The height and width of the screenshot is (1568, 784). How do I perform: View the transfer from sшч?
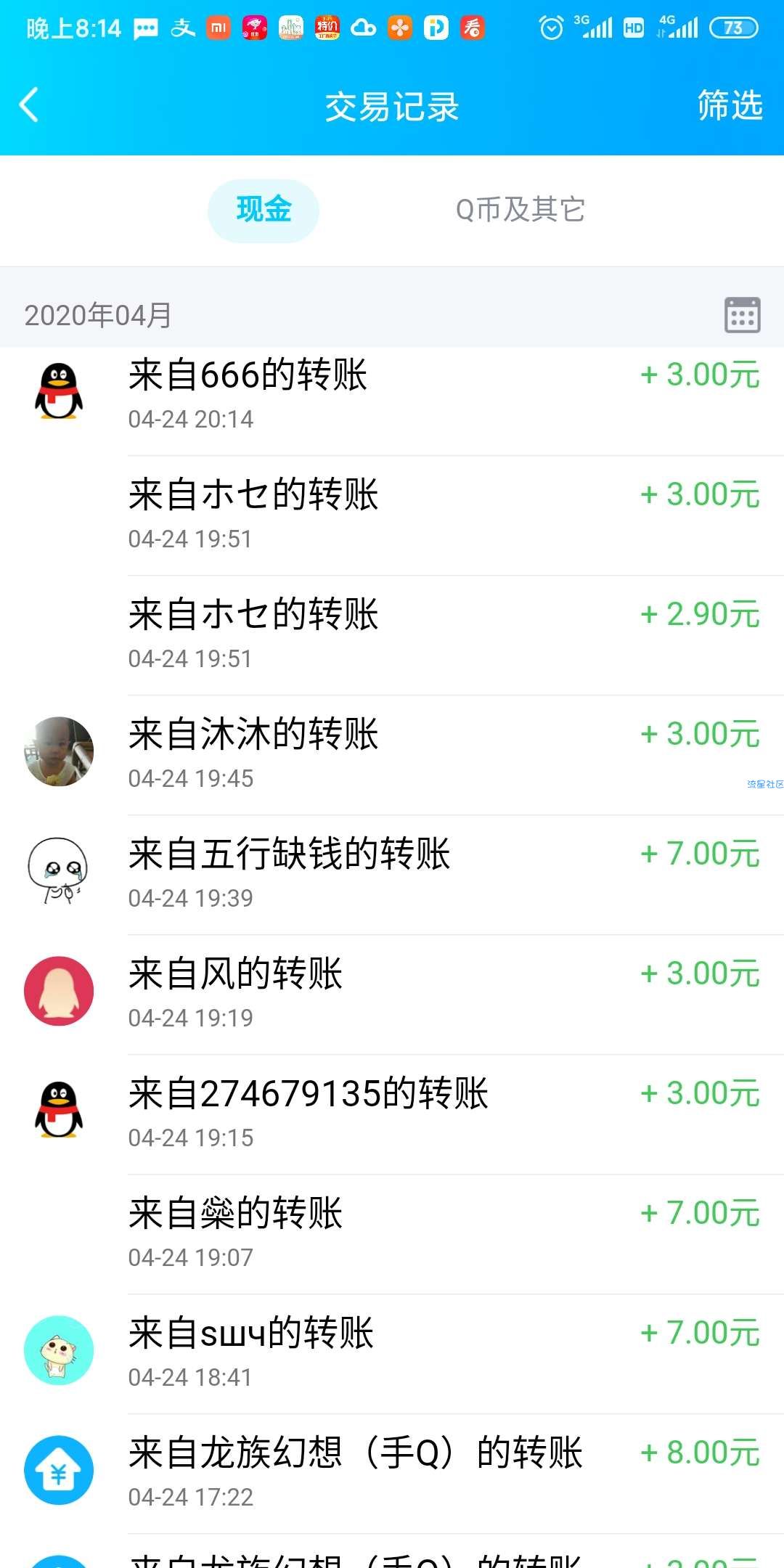point(392,1355)
